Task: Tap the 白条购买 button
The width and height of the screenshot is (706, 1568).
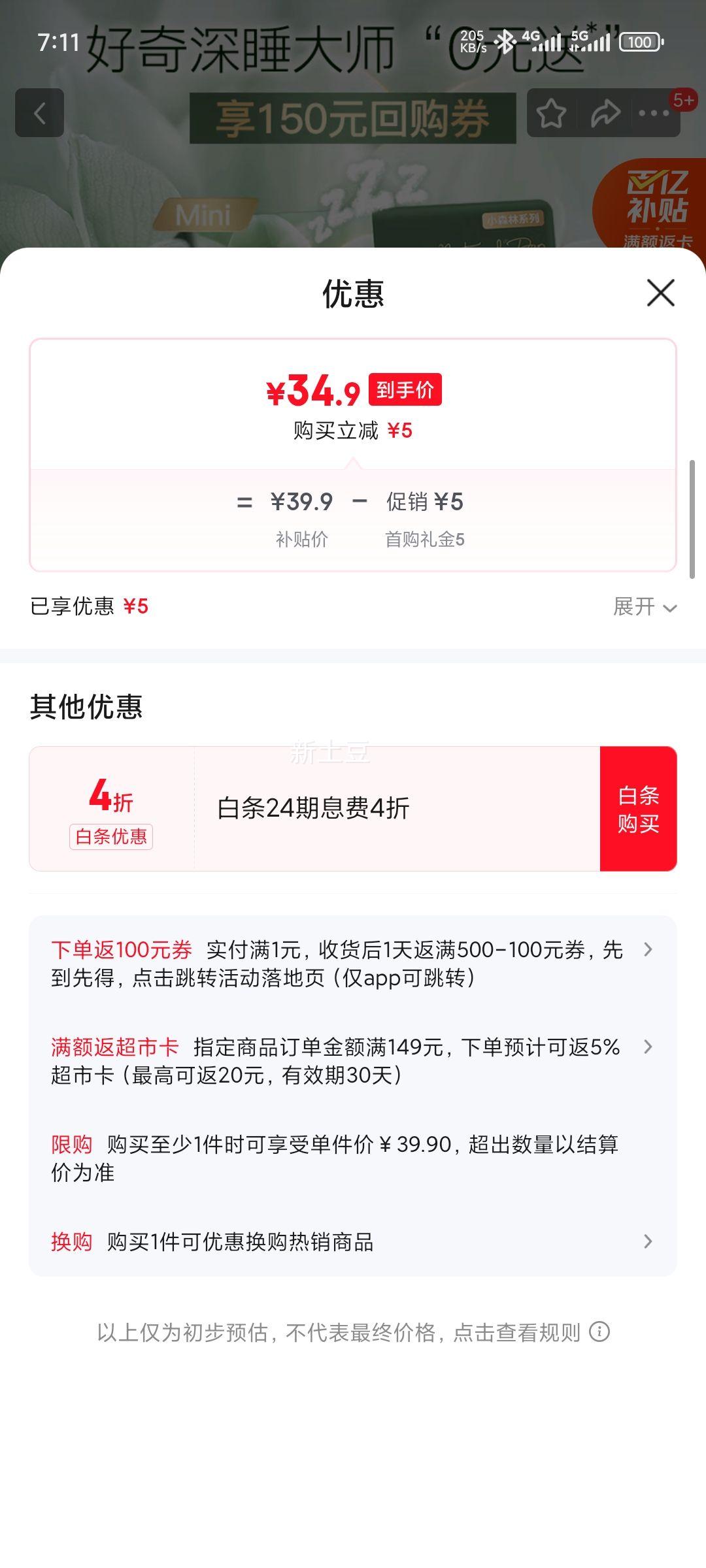Action: click(x=638, y=809)
